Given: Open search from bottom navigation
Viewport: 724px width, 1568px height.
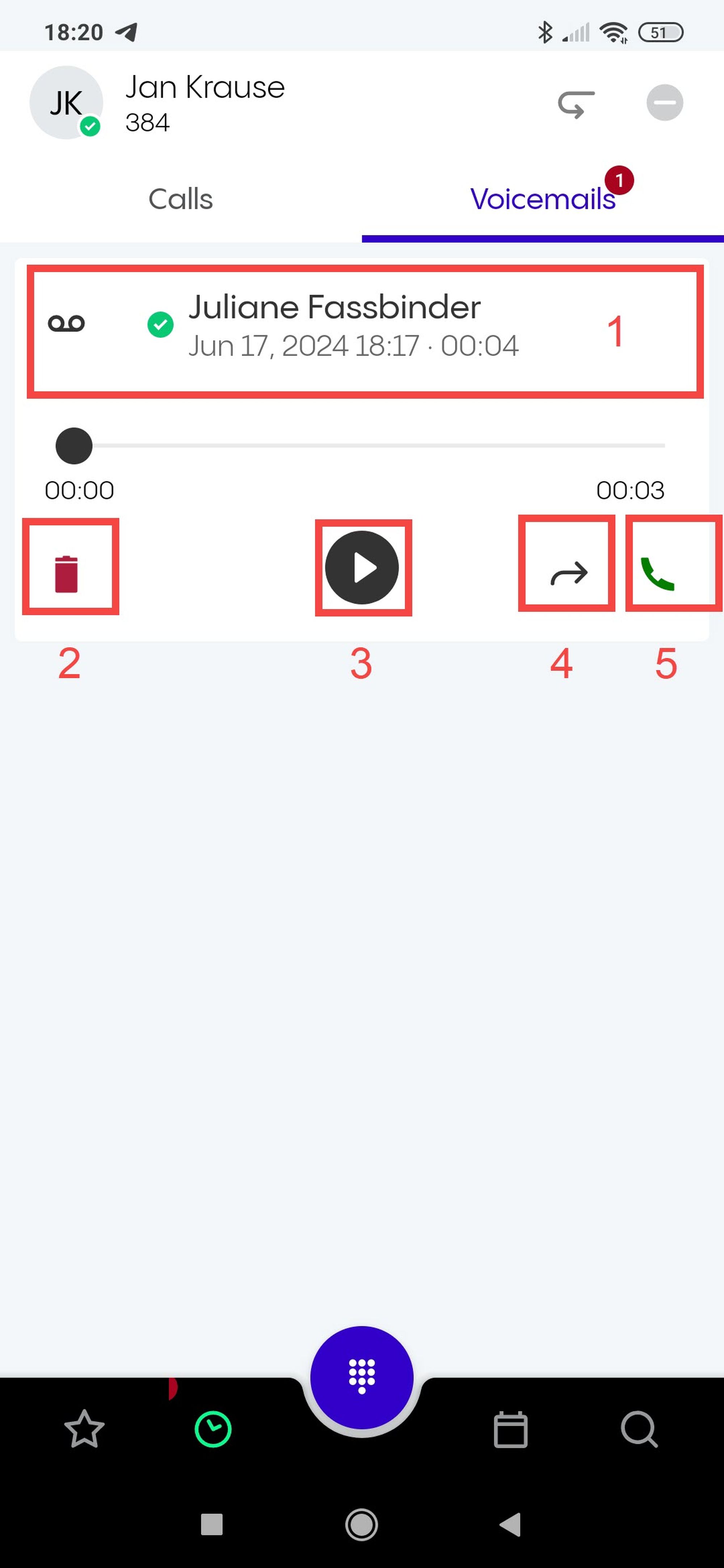Looking at the screenshot, I should click(x=639, y=1429).
